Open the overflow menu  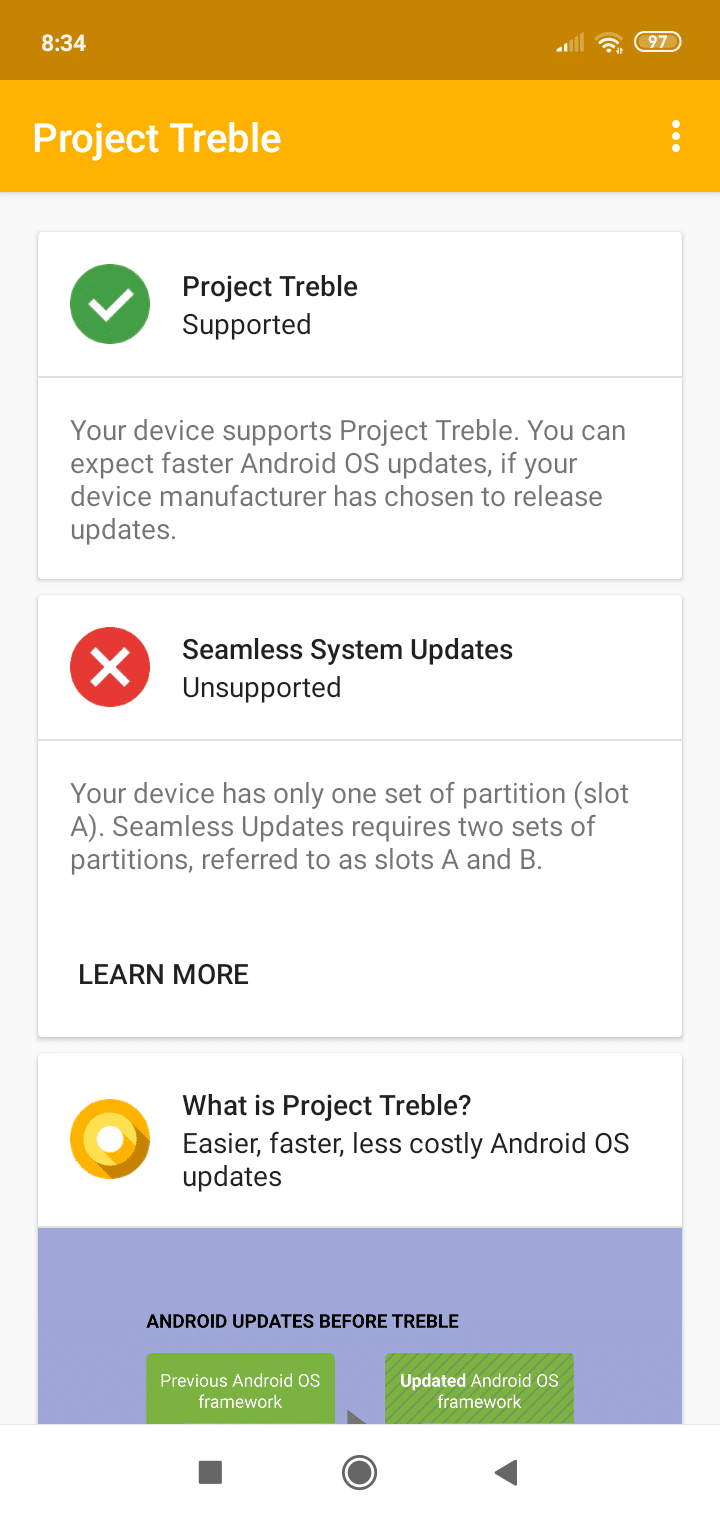(x=676, y=137)
